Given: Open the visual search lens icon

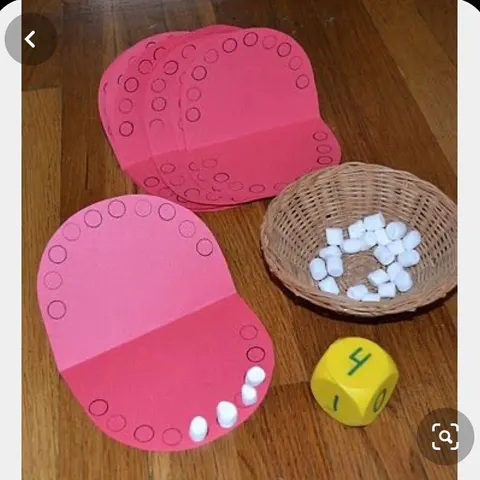Looking at the screenshot, I should (x=445, y=436).
